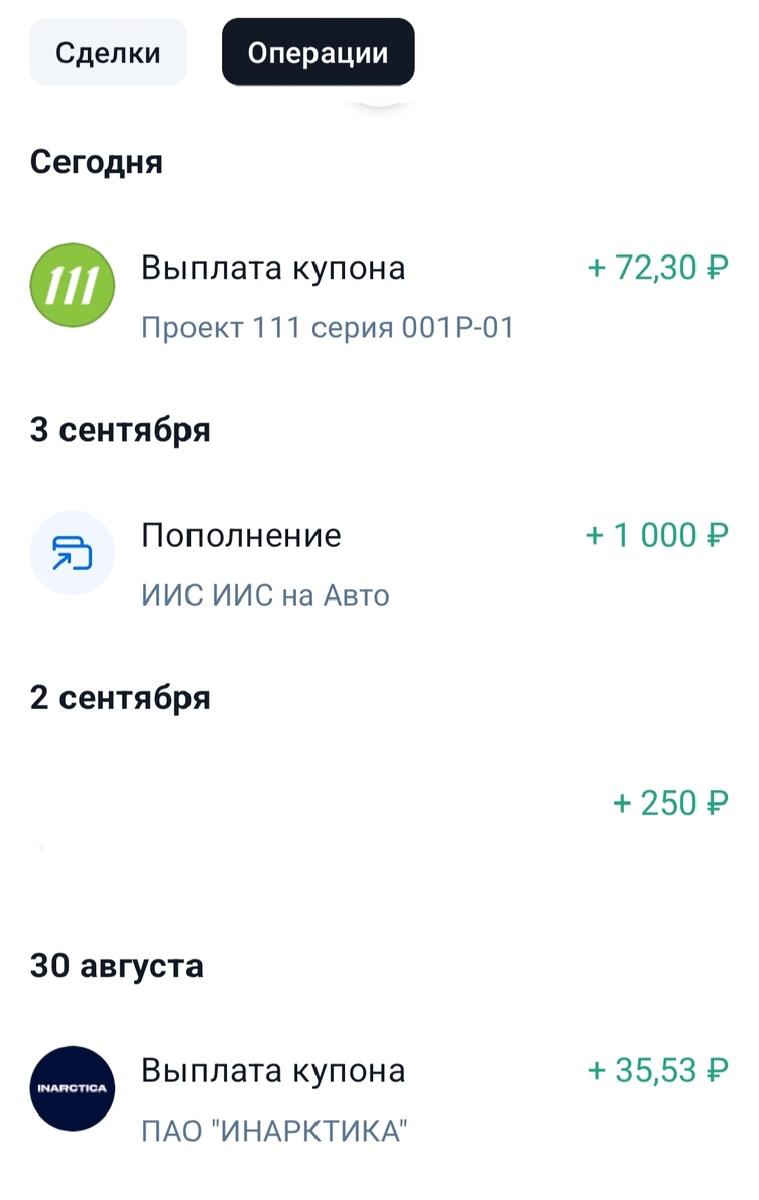The height and width of the screenshot is (1200, 759).
Task: Select the +250 ₽ operation on 2 сентября
Action: click(x=668, y=802)
